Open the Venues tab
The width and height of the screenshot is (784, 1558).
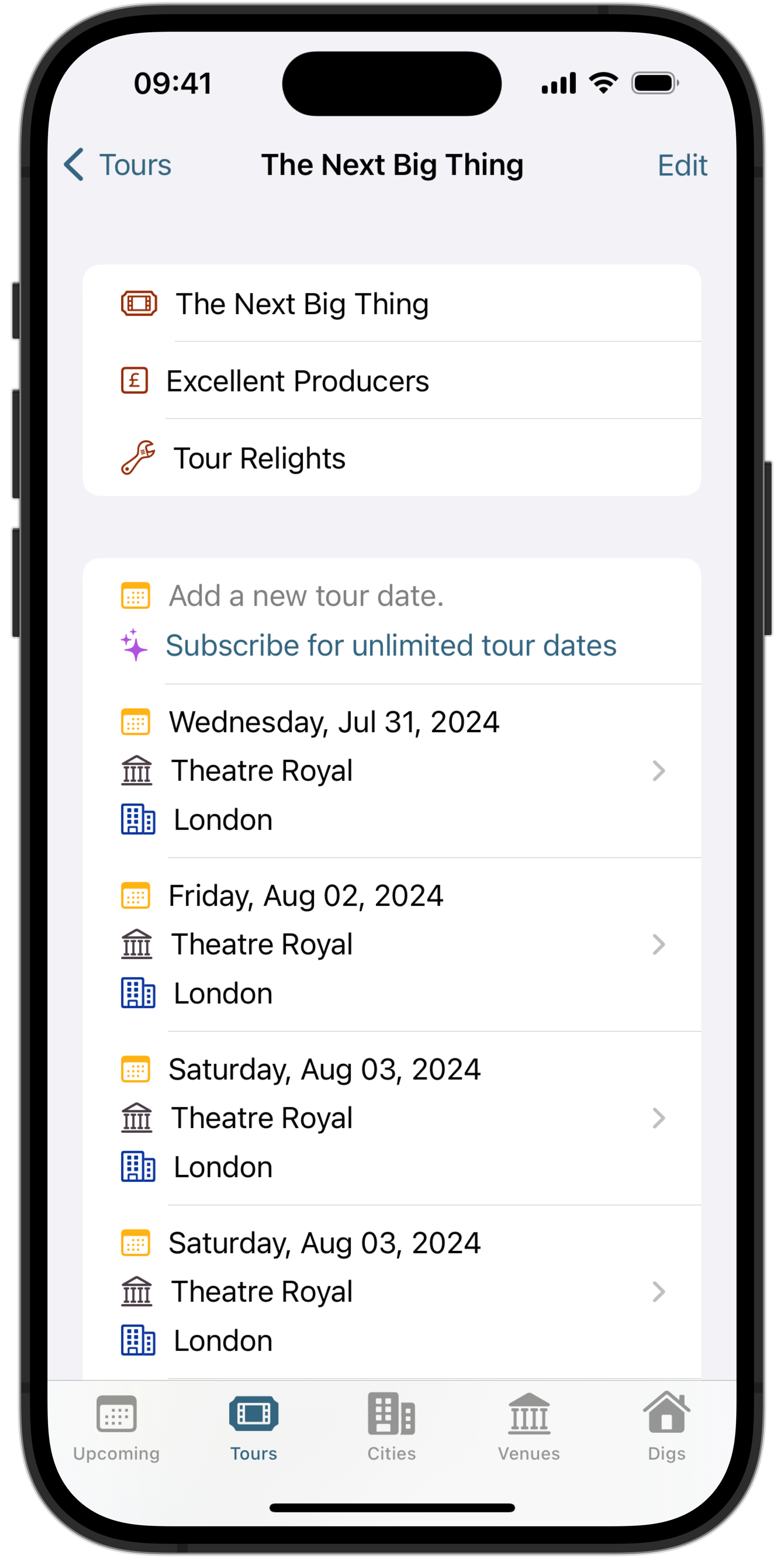[529, 1428]
